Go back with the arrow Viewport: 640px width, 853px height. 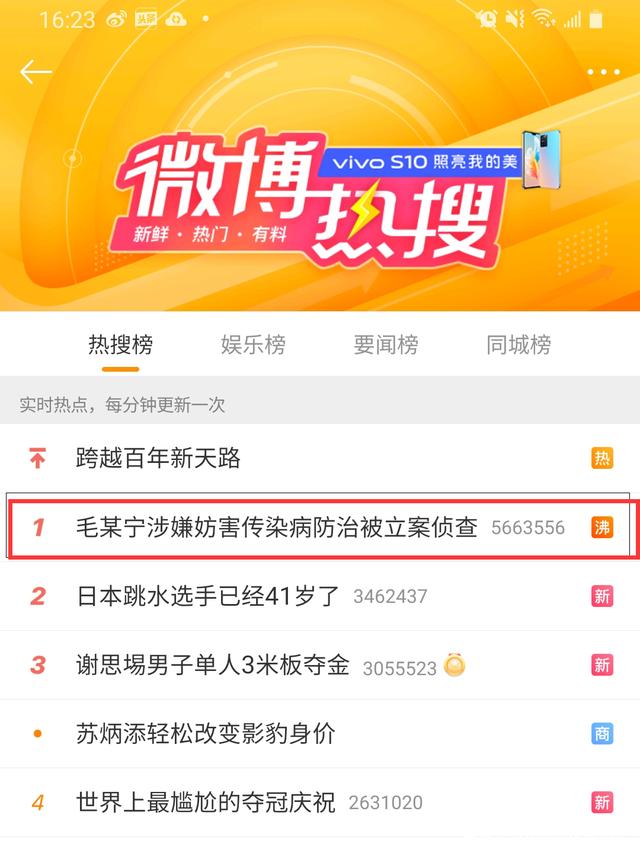36,72
